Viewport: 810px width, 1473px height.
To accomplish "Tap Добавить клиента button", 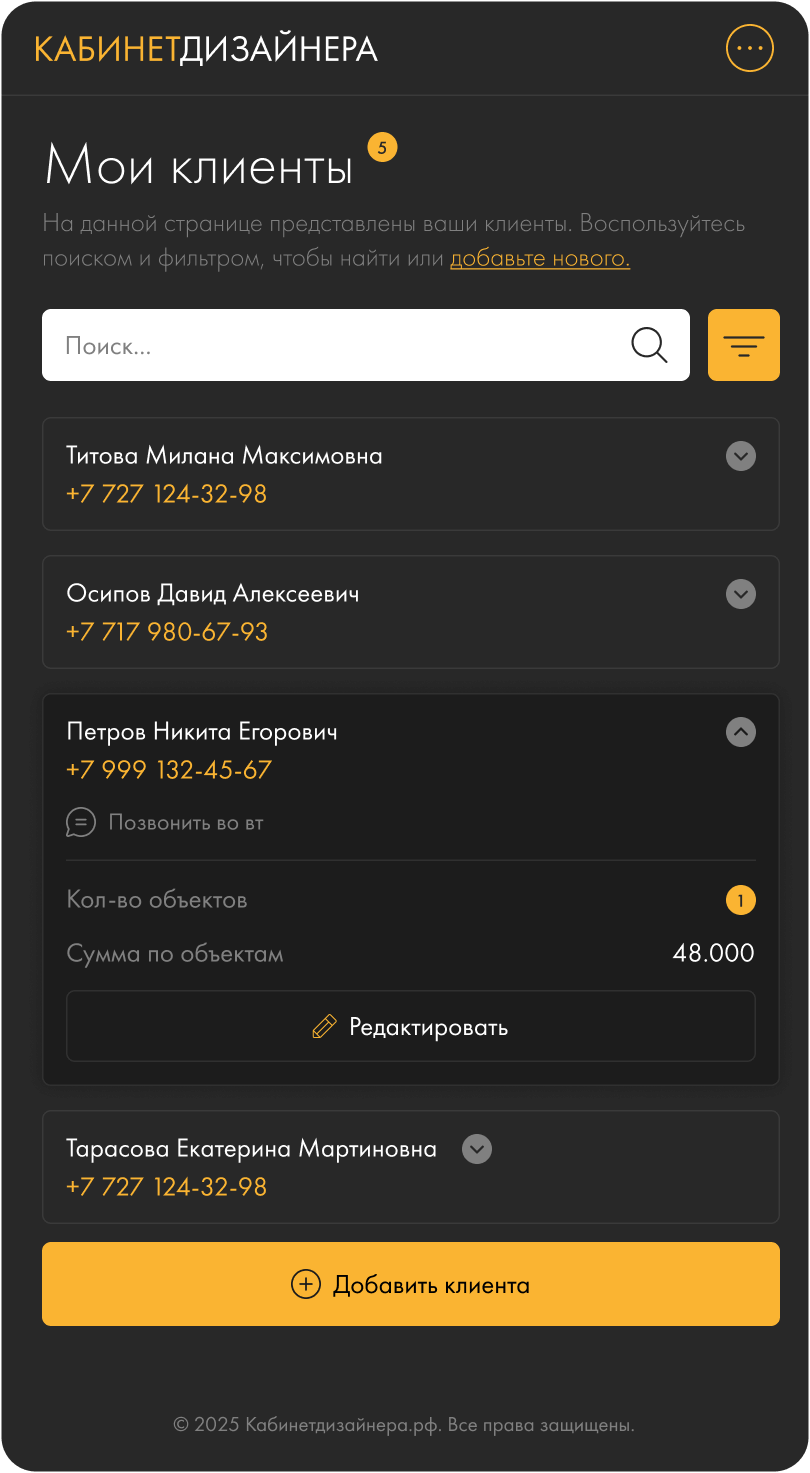I will coord(410,1284).
